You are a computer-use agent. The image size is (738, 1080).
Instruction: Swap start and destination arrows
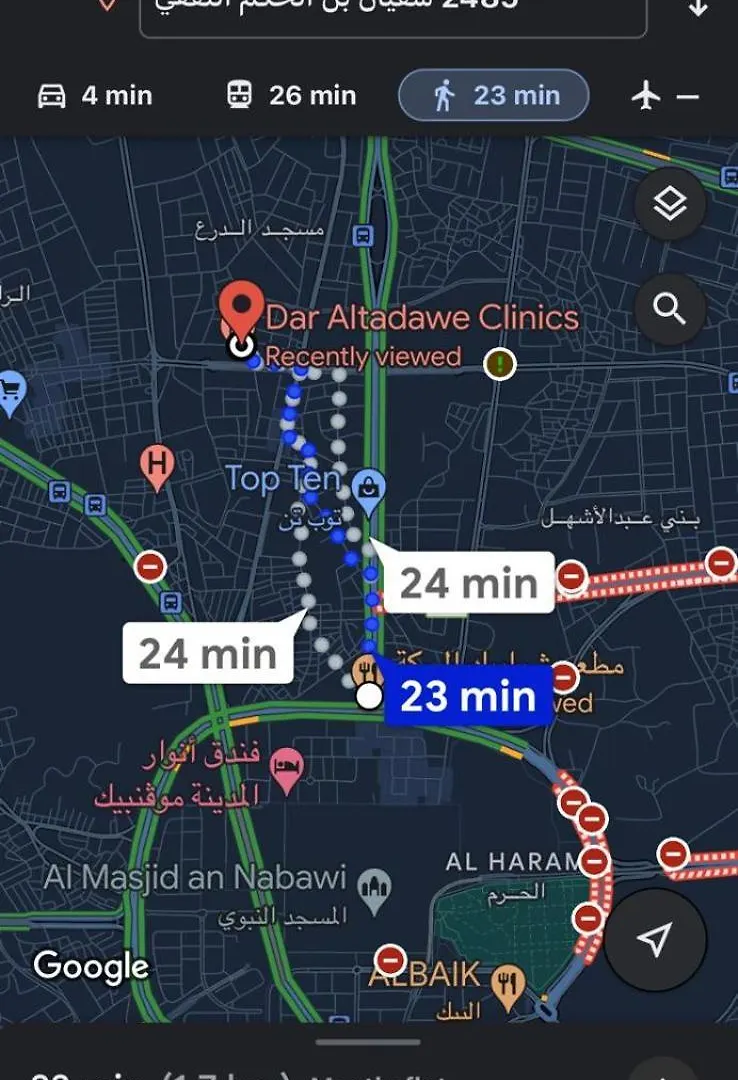[x=698, y=8]
